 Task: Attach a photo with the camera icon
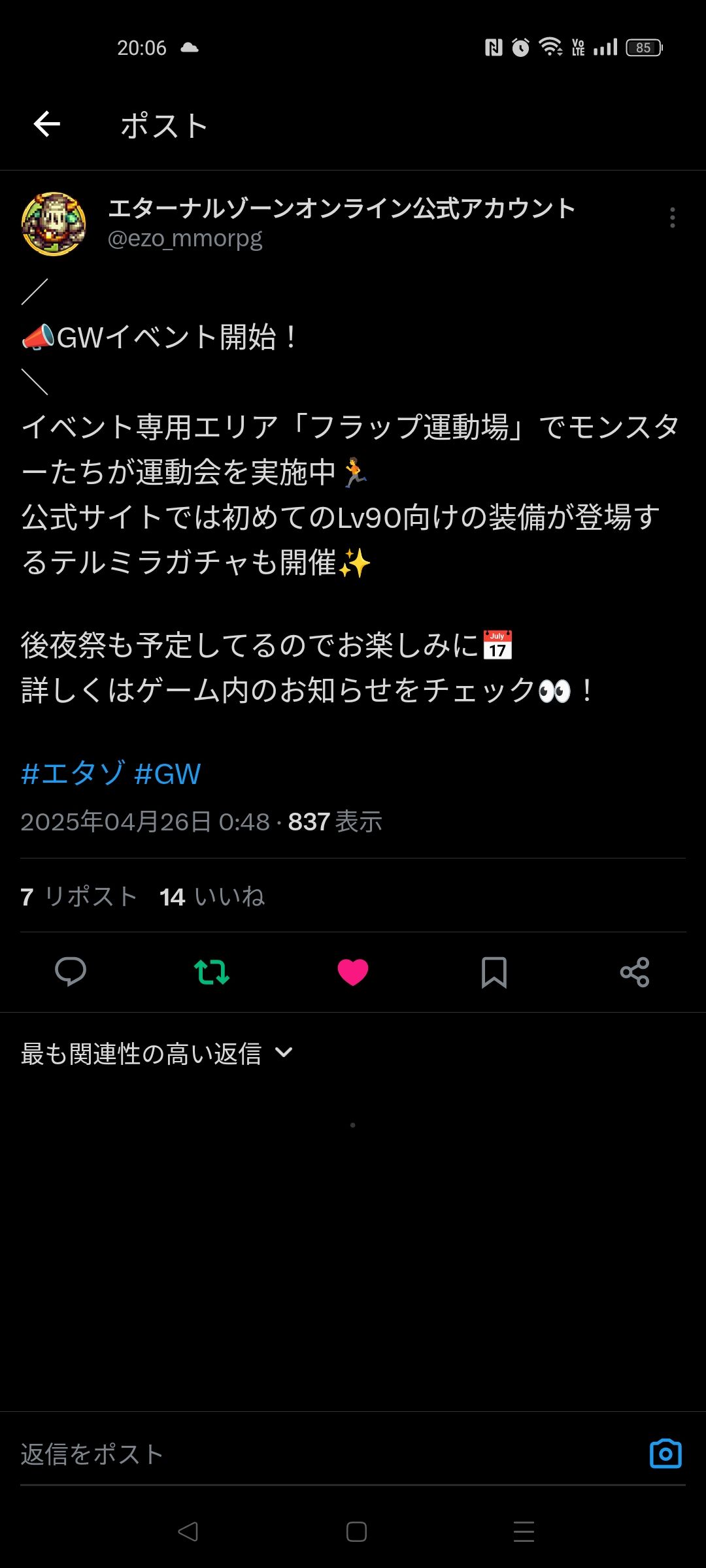pos(665,1454)
